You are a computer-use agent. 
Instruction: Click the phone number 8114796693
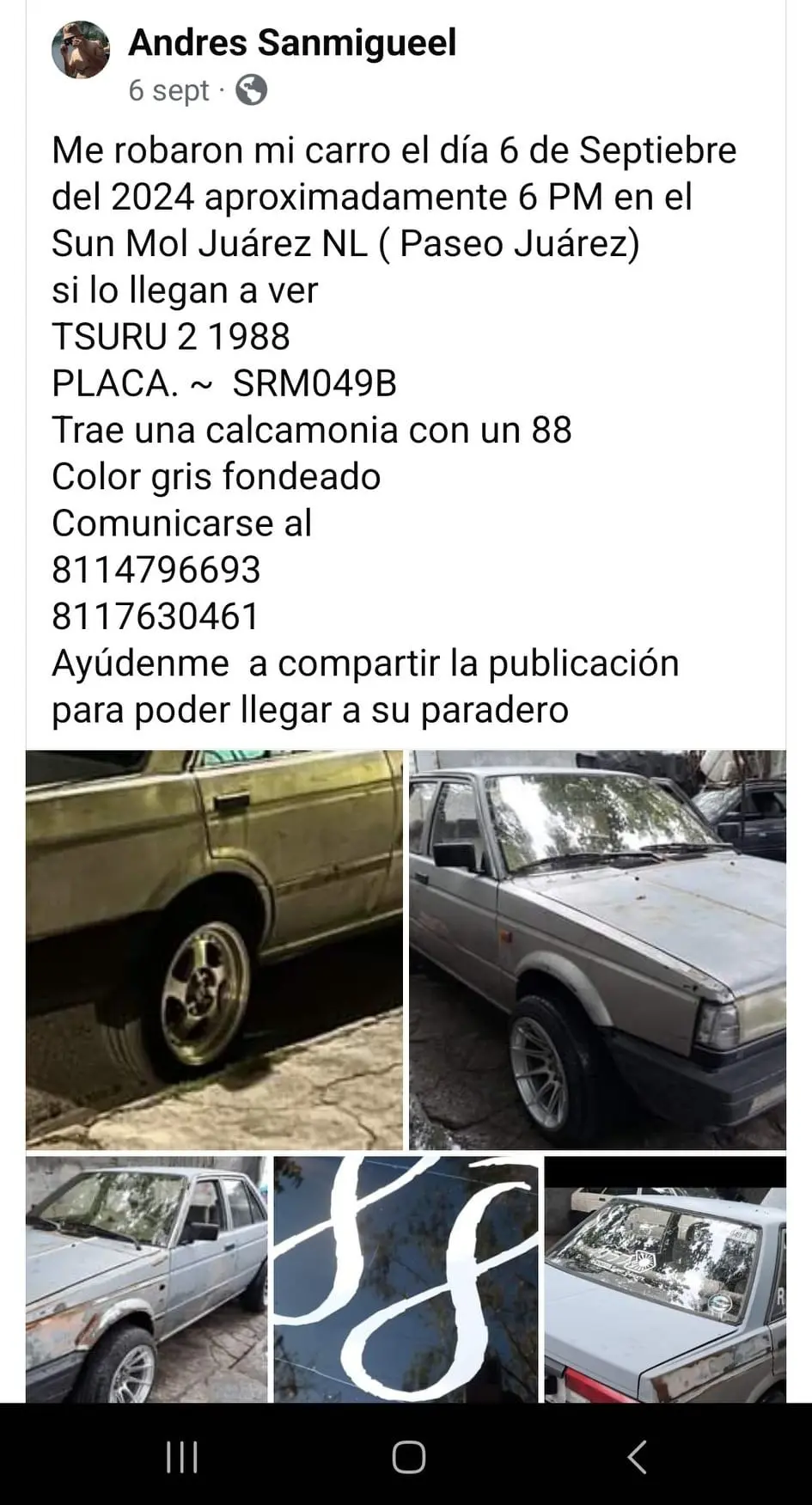click(x=157, y=570)
